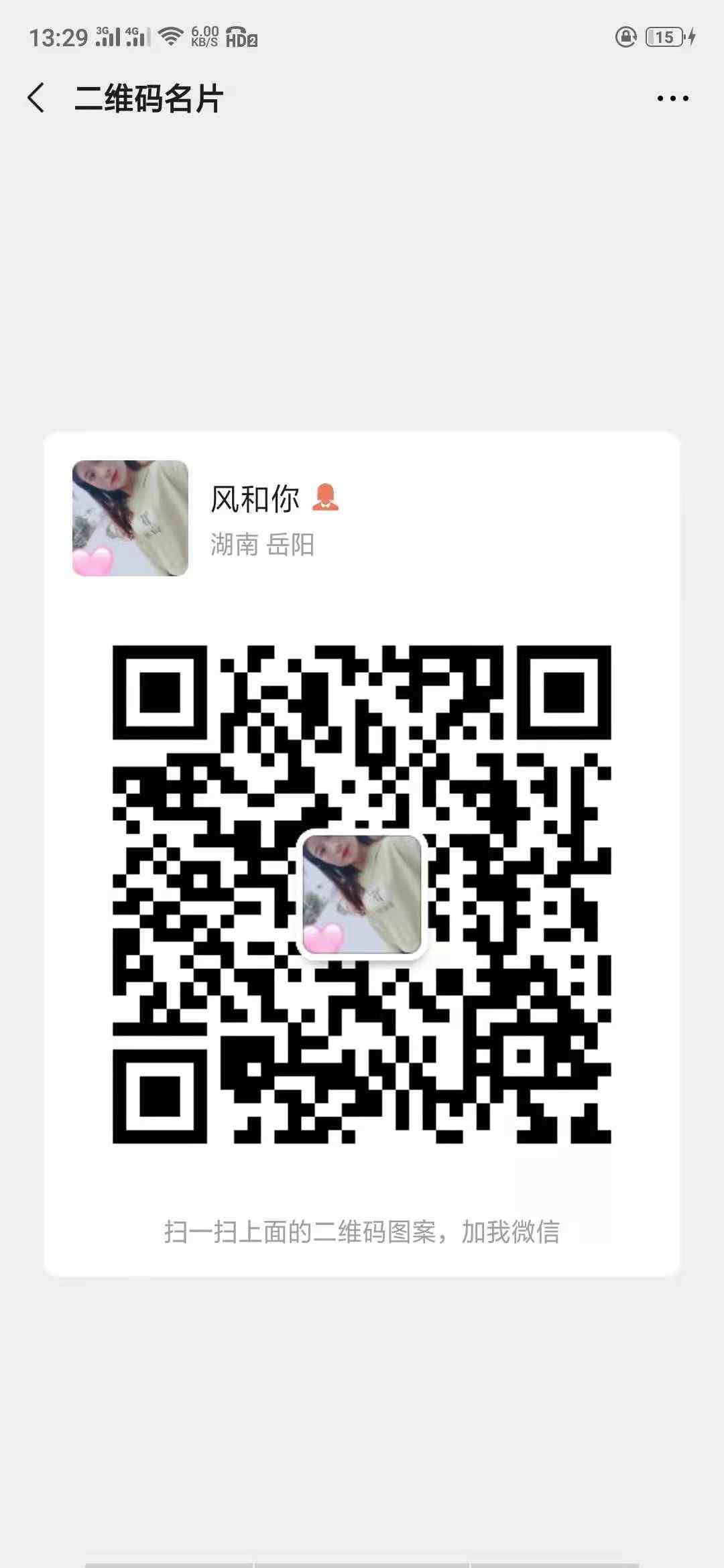Go back from the QR code card page
724x1568 pixels.
[x=36, y=99]
